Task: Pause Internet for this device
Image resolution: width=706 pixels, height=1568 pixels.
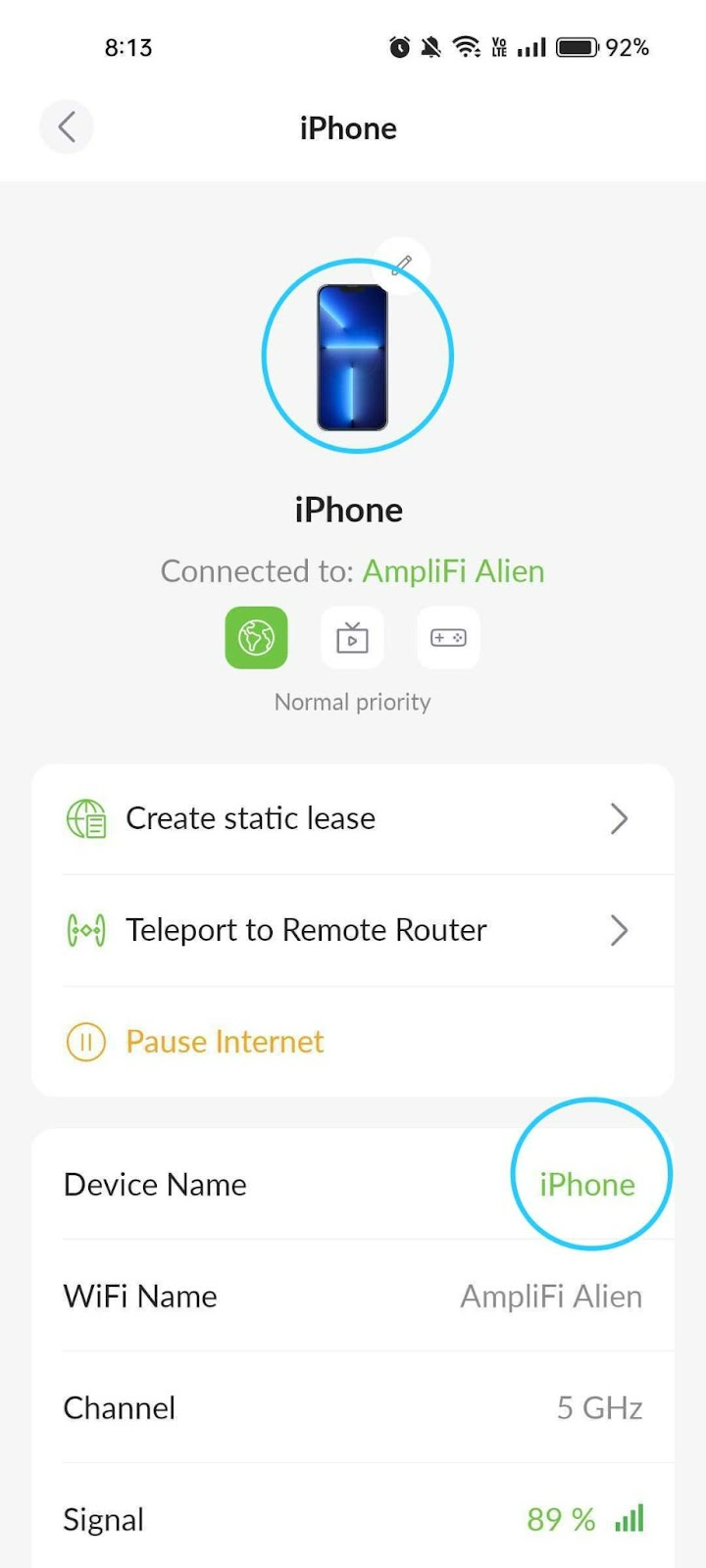Action: pyautogui.click(x=353, y=1042)
